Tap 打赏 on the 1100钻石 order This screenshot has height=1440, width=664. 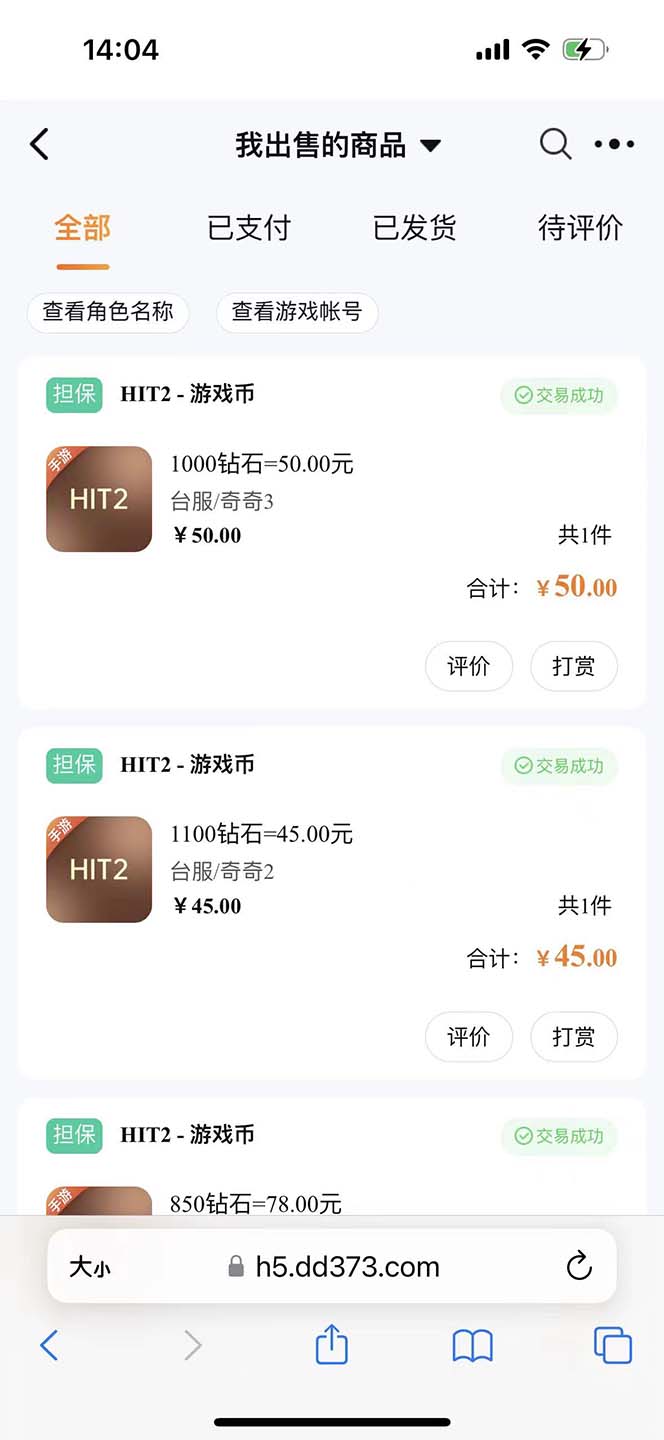pyautogui.click(x=573, y=1036)
